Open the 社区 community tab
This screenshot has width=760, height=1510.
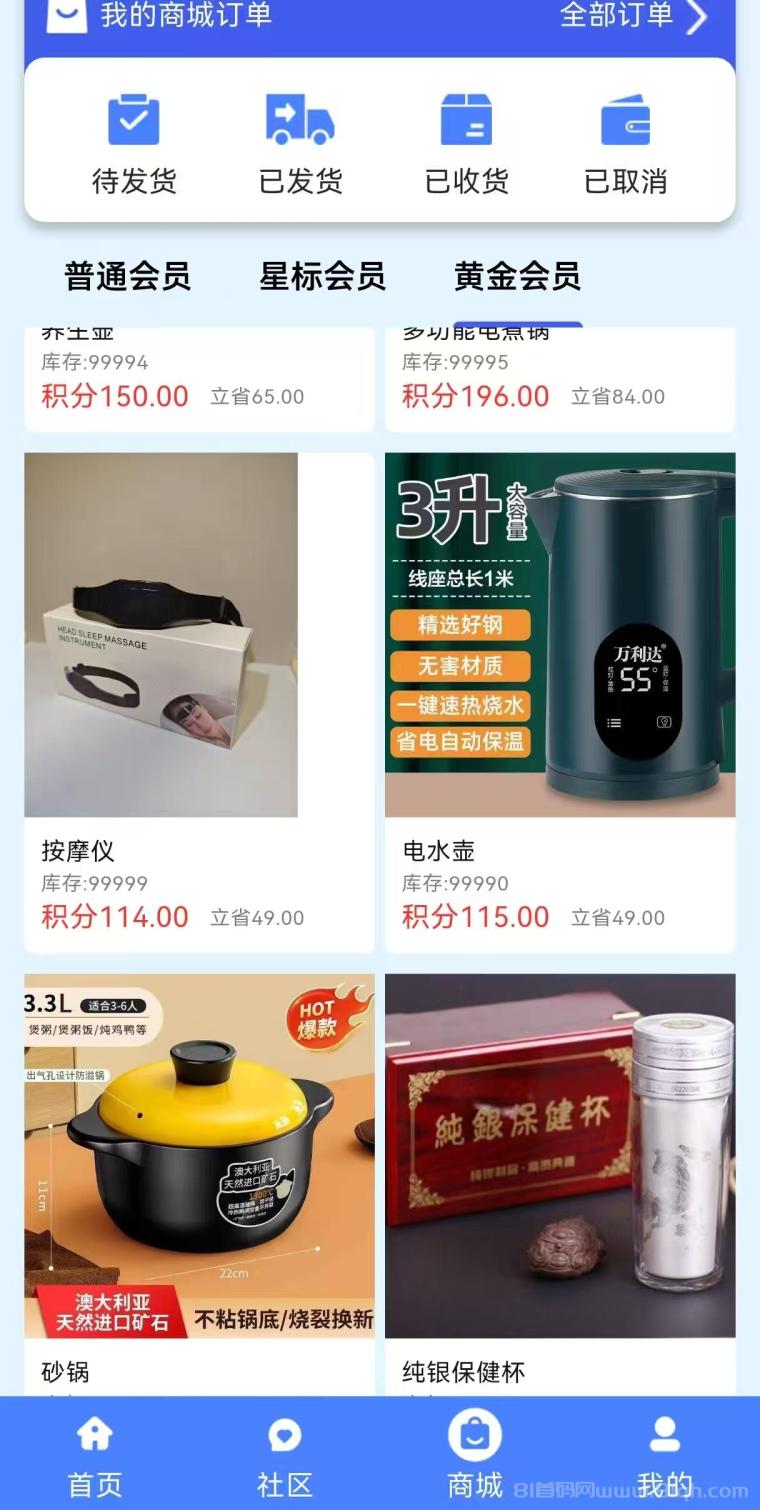285,1453
